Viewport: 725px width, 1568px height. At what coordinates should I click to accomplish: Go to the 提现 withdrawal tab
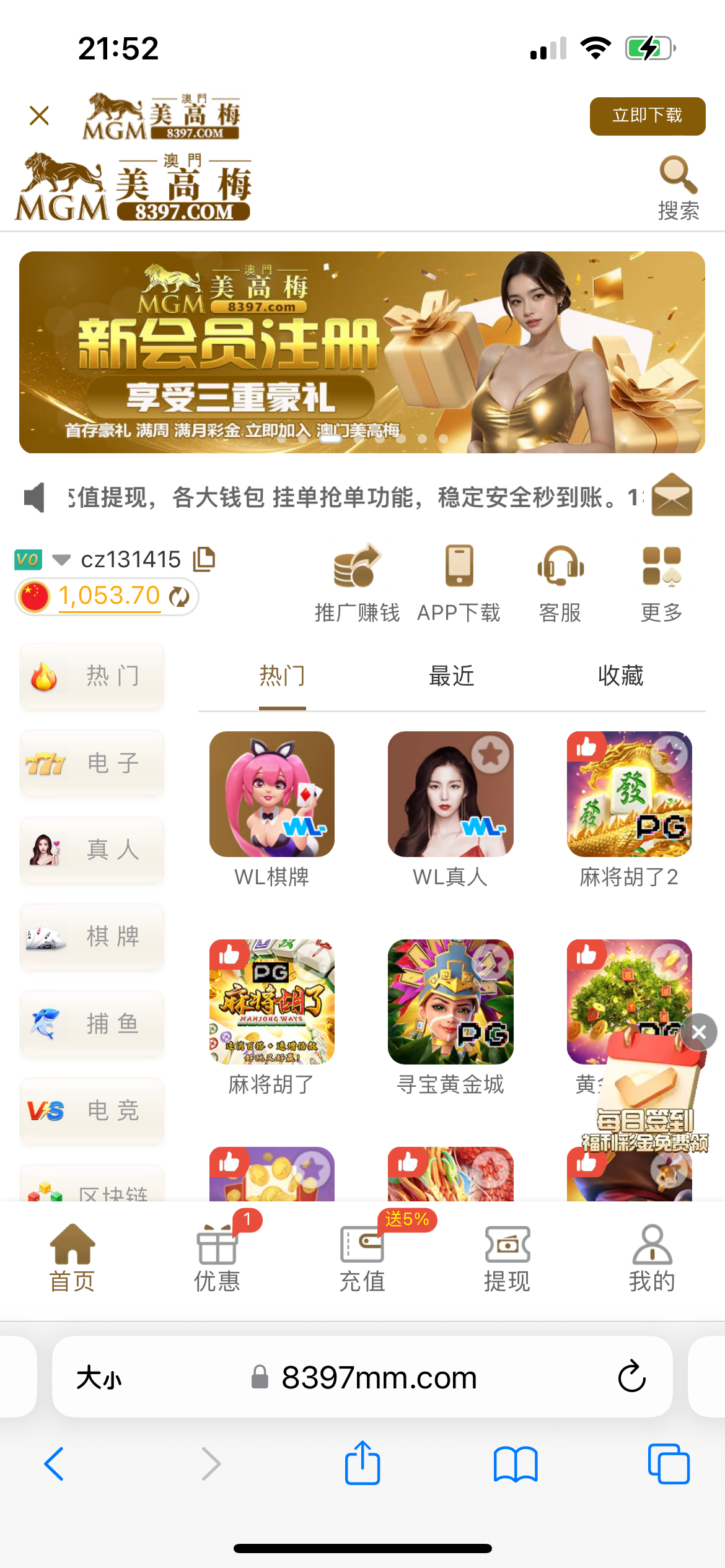pyautogui.click(x=507, y=1257)
